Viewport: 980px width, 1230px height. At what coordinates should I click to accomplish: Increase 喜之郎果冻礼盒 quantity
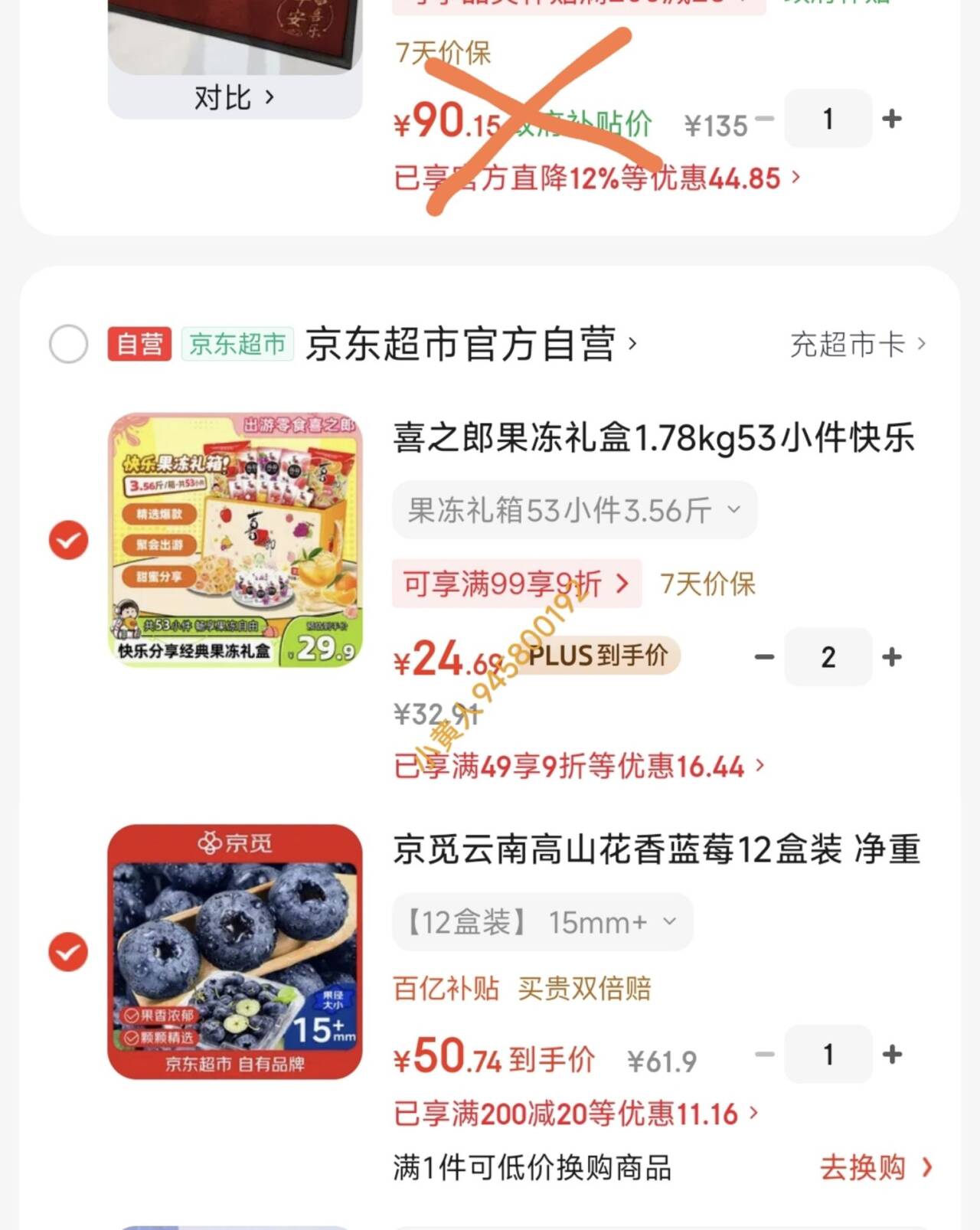(891, 657)
